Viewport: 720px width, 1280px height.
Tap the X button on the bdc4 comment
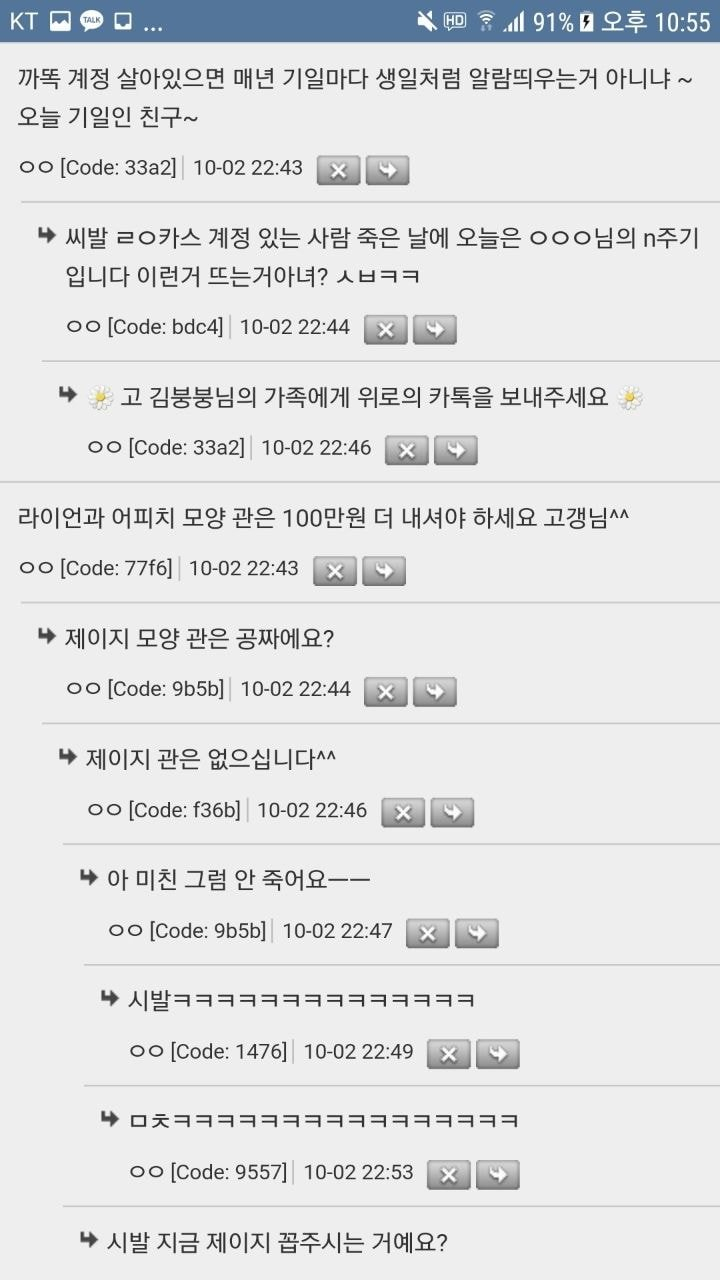(385, 329)
